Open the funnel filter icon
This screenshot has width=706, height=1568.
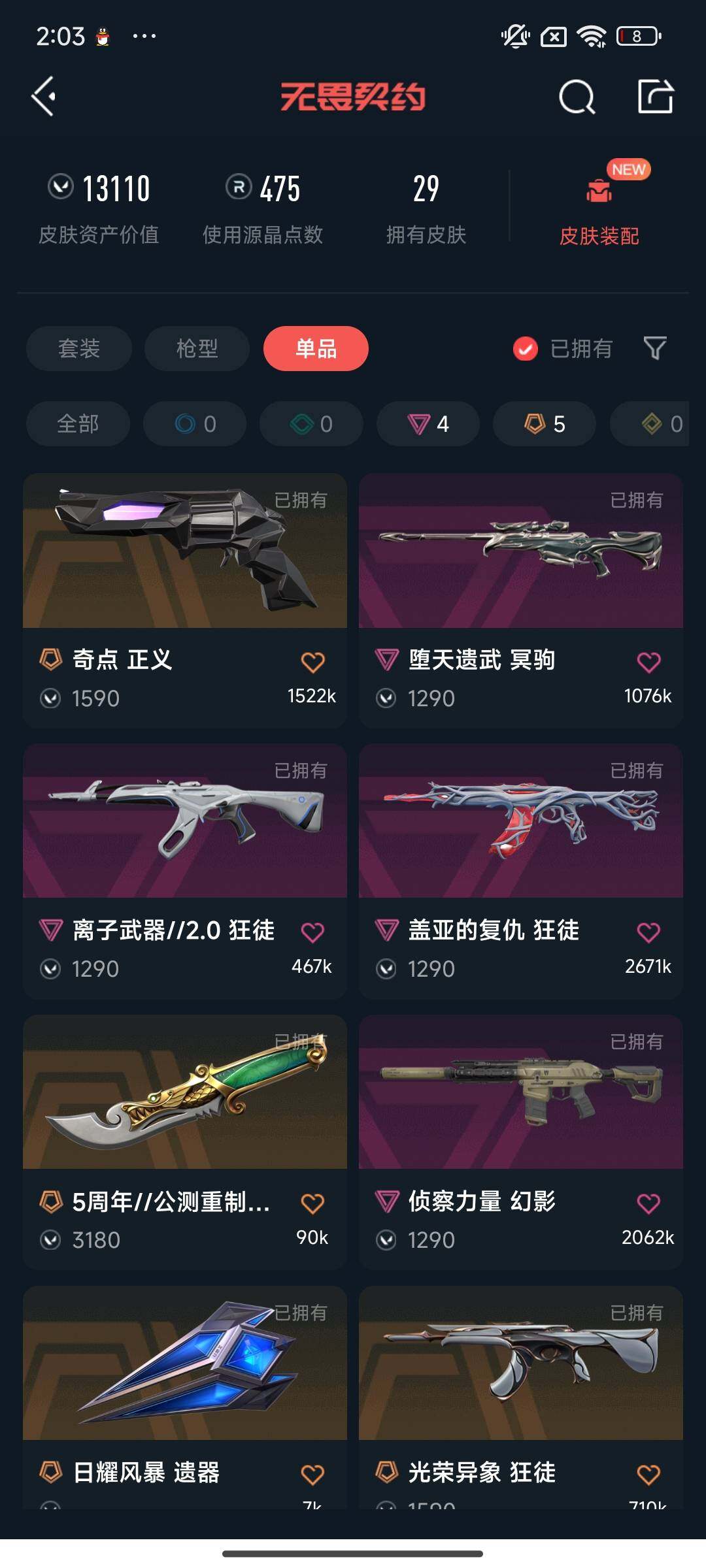tap(655, 348)
